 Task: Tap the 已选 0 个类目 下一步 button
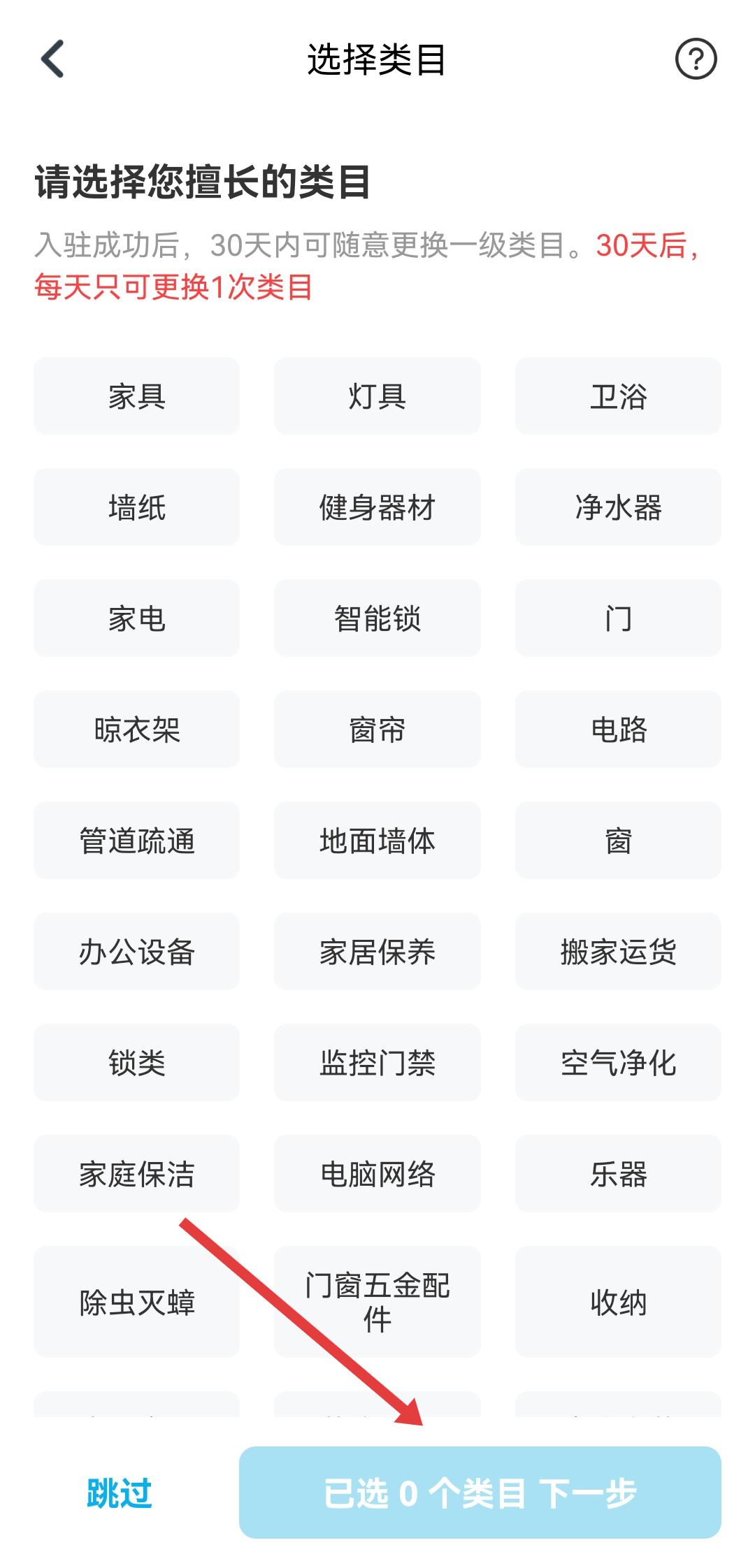(x=480, y=1493)
